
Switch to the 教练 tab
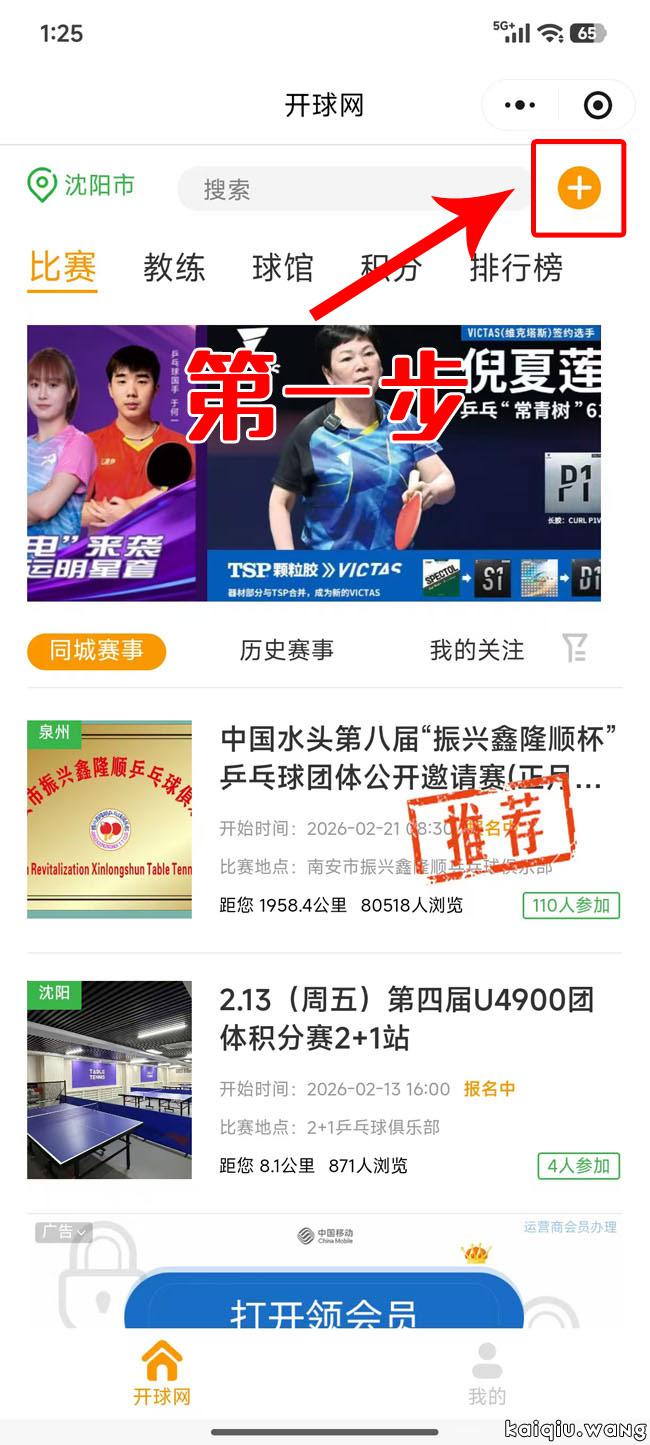(x=174, y=268)
